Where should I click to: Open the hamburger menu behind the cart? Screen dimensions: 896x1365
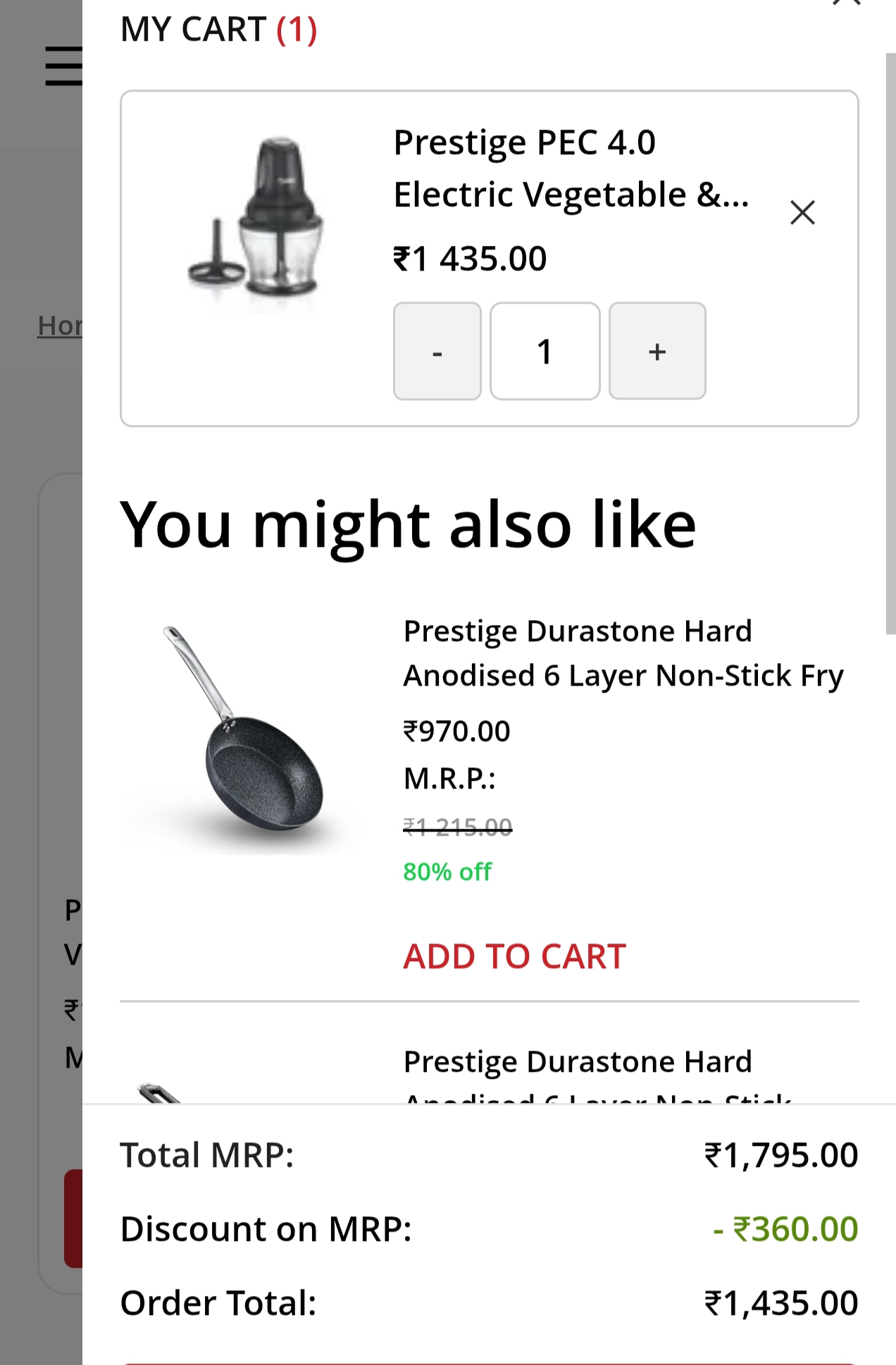coord(63,66)
